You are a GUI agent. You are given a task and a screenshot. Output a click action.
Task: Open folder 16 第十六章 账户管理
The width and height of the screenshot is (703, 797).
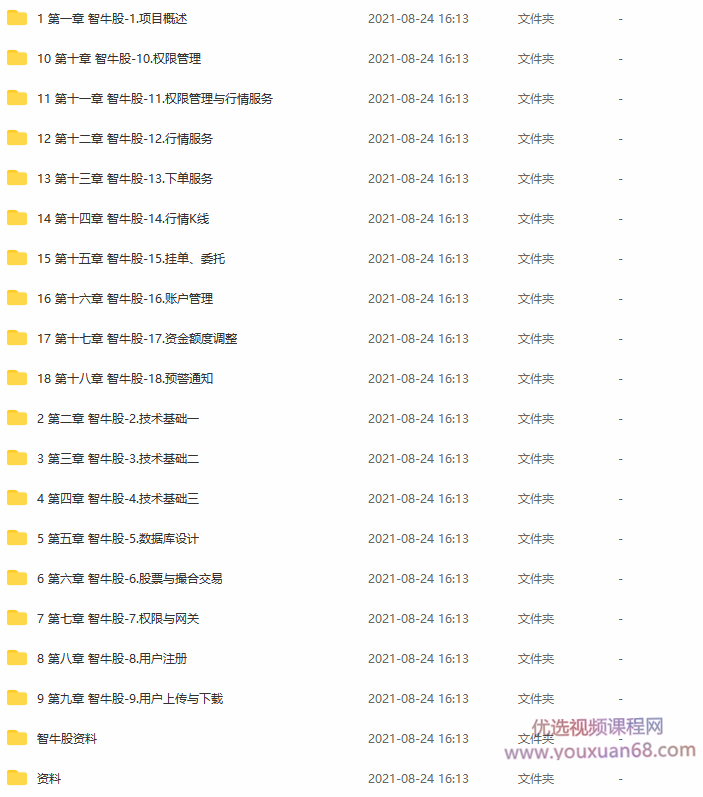[x=125, y=299]
